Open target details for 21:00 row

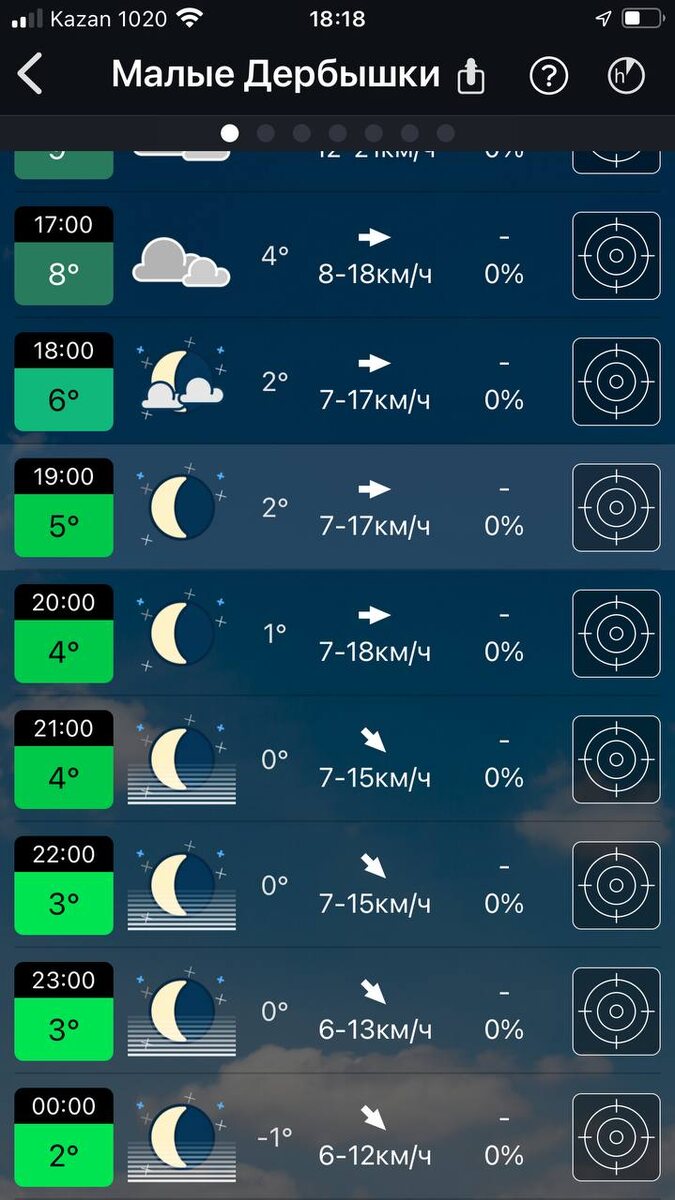[x=616, y=759]
